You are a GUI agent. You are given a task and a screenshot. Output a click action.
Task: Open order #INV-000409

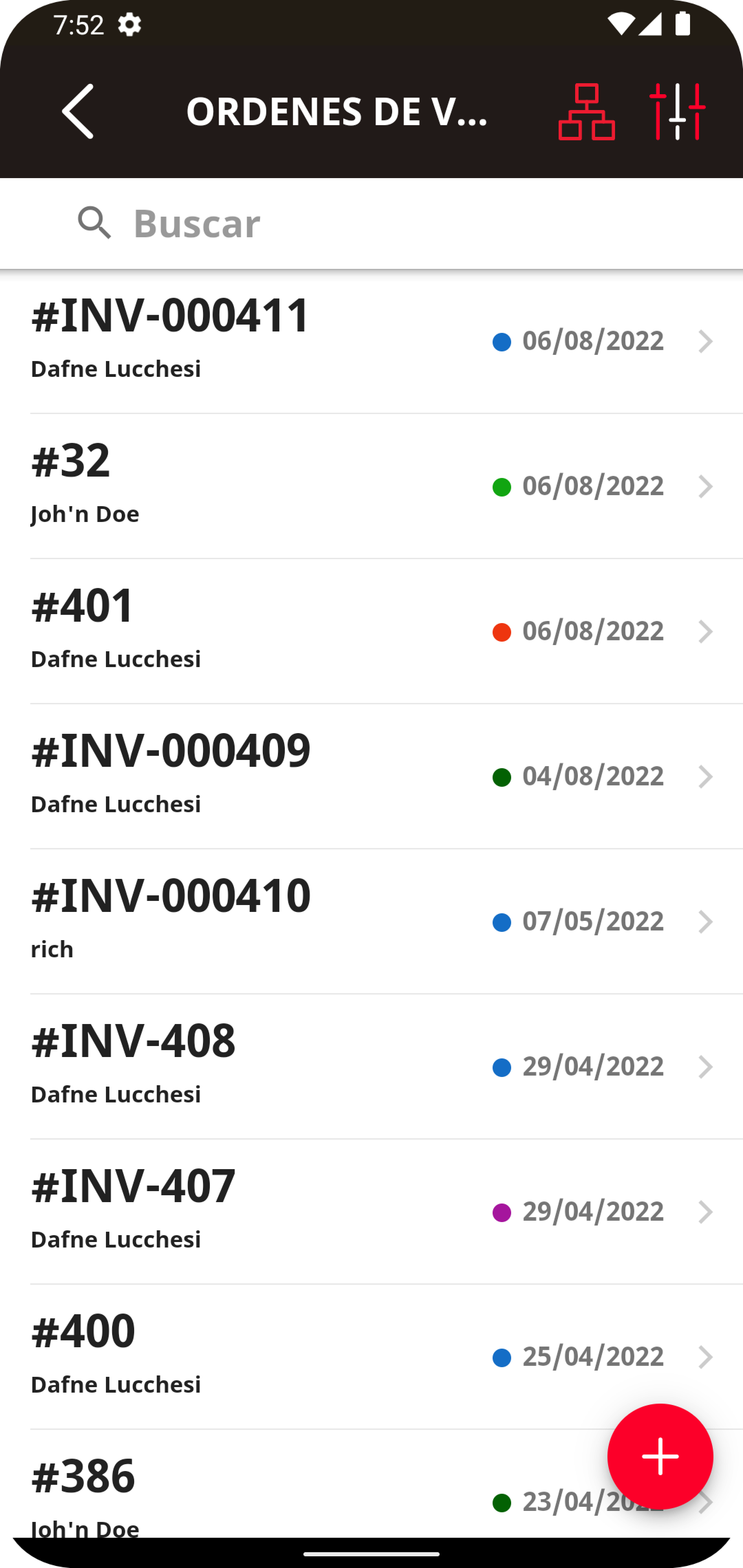371,776
